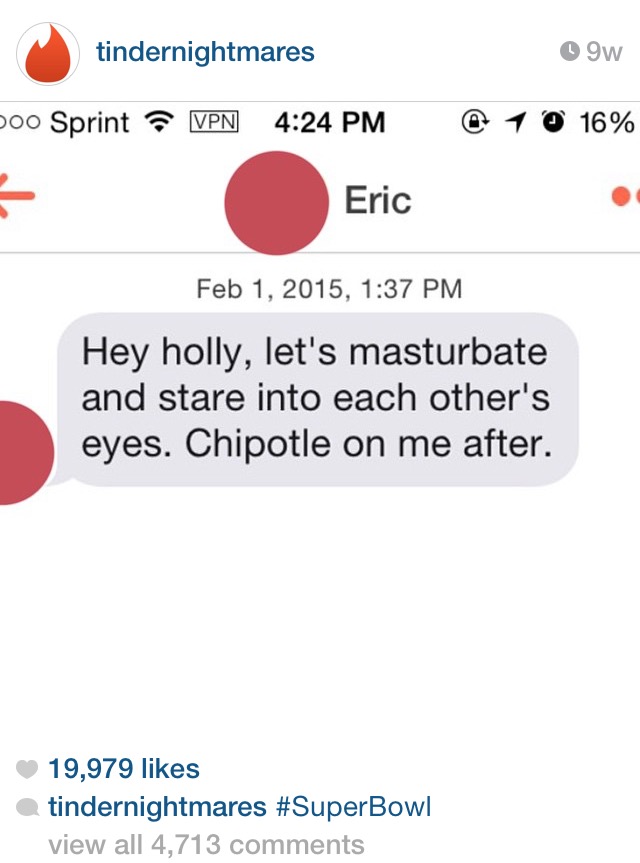
Task: View the 19,979 likes list
Action: pyautogui.click(x=123, y=769)
